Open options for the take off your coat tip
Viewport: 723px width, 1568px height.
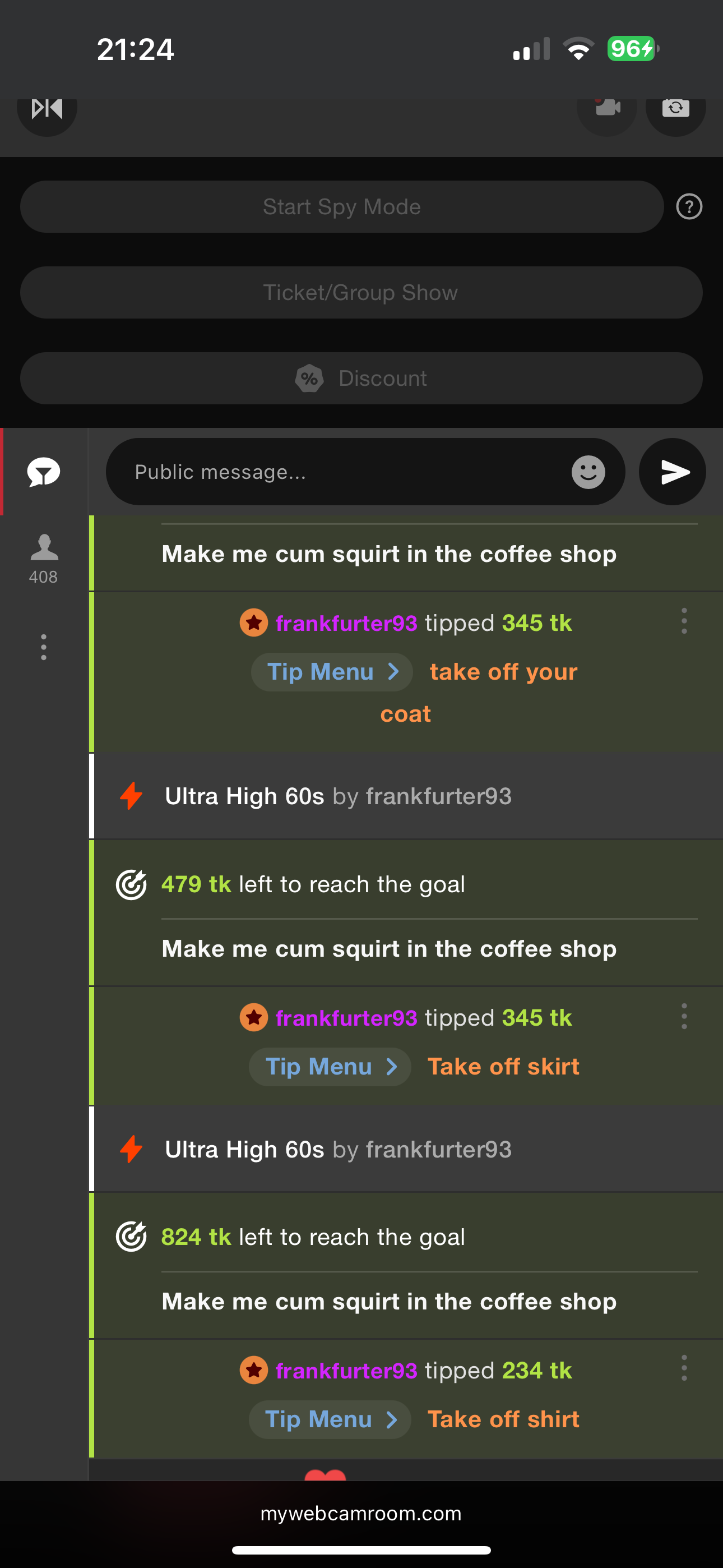pyautogui.click(x=684, y=621)
